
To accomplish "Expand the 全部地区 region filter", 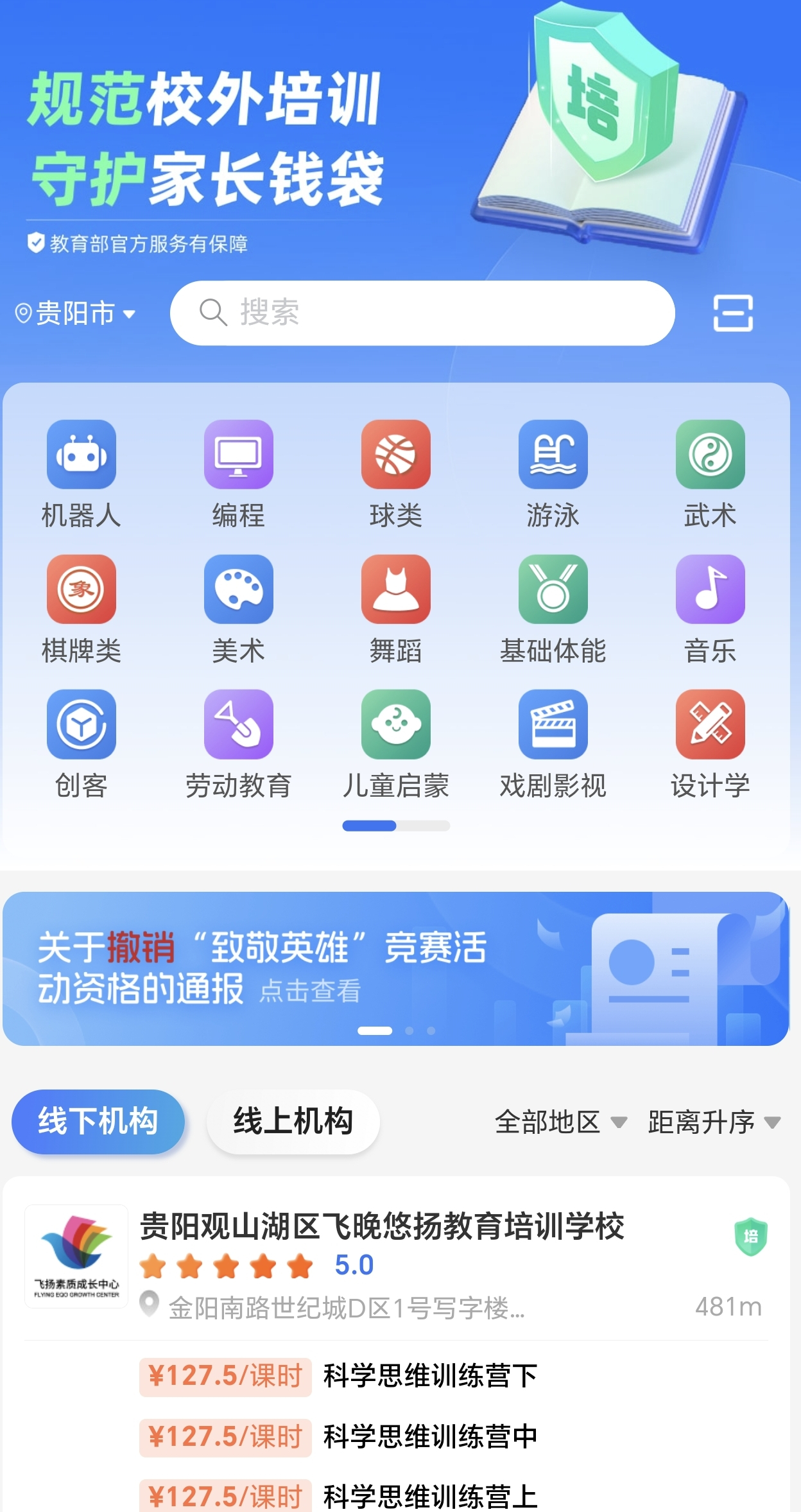I will pos(560,1122).
